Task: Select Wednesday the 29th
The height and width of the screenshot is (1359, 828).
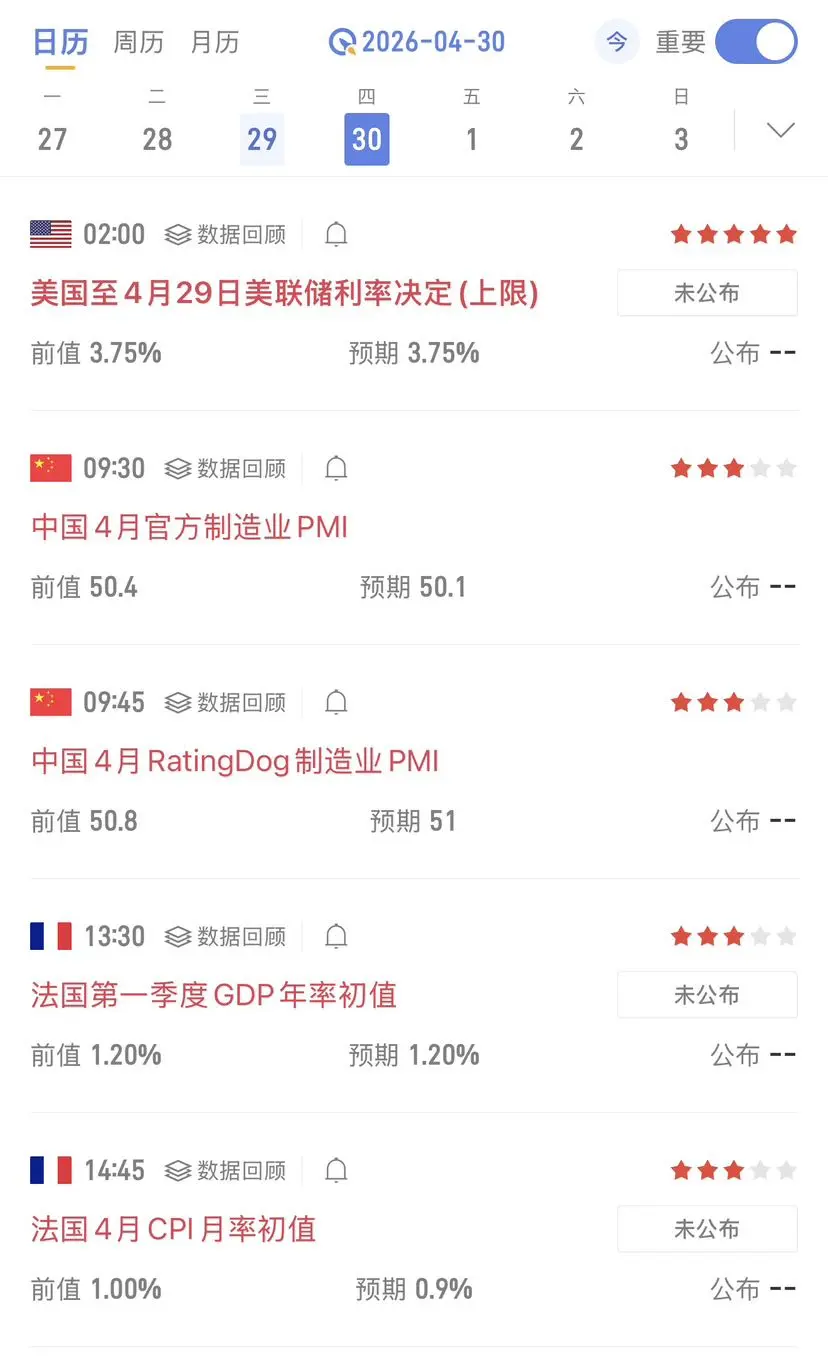Action: (262, 138)
